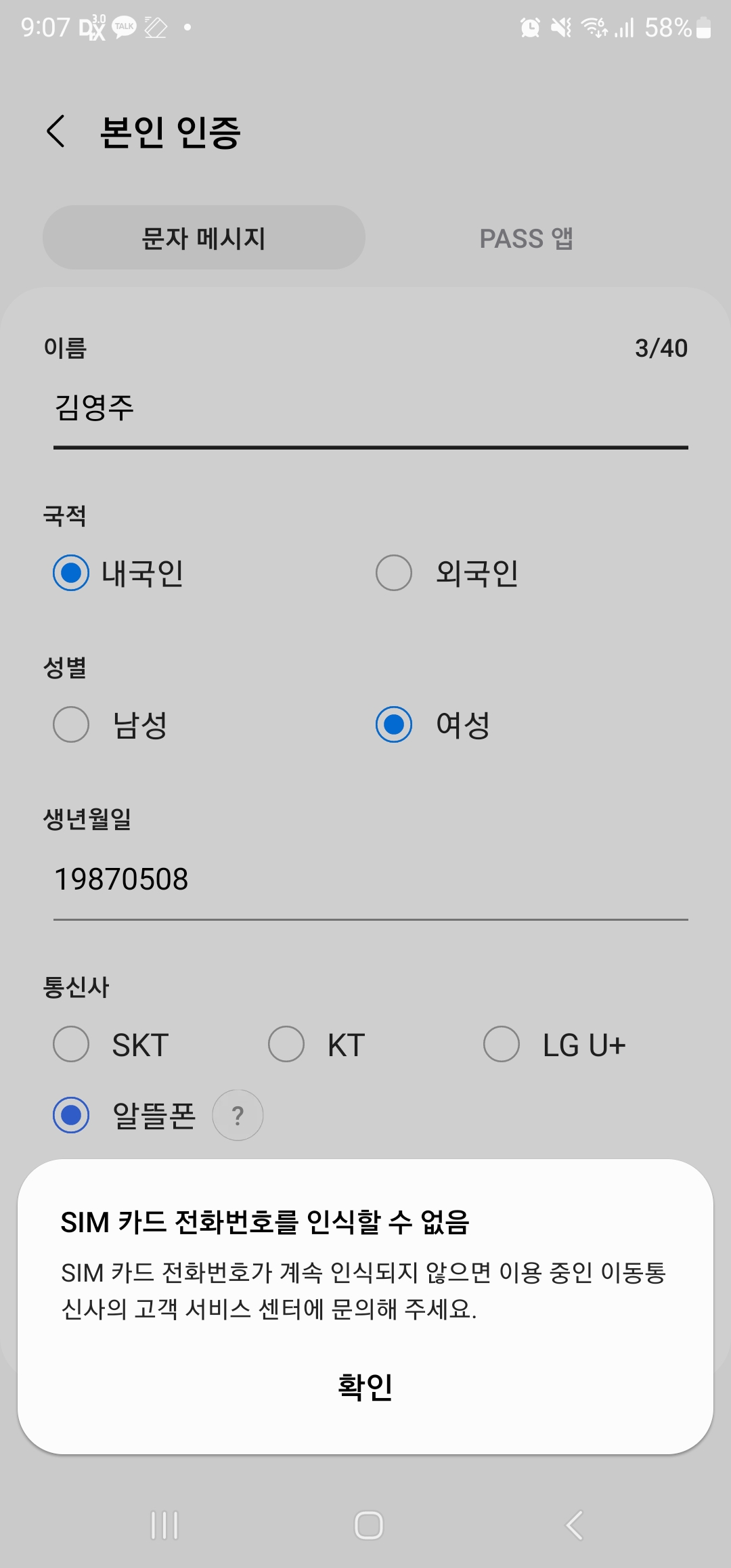Open recent apps from navigation bar
The width and height of the screenshot is (731, 1568).
164,1525
